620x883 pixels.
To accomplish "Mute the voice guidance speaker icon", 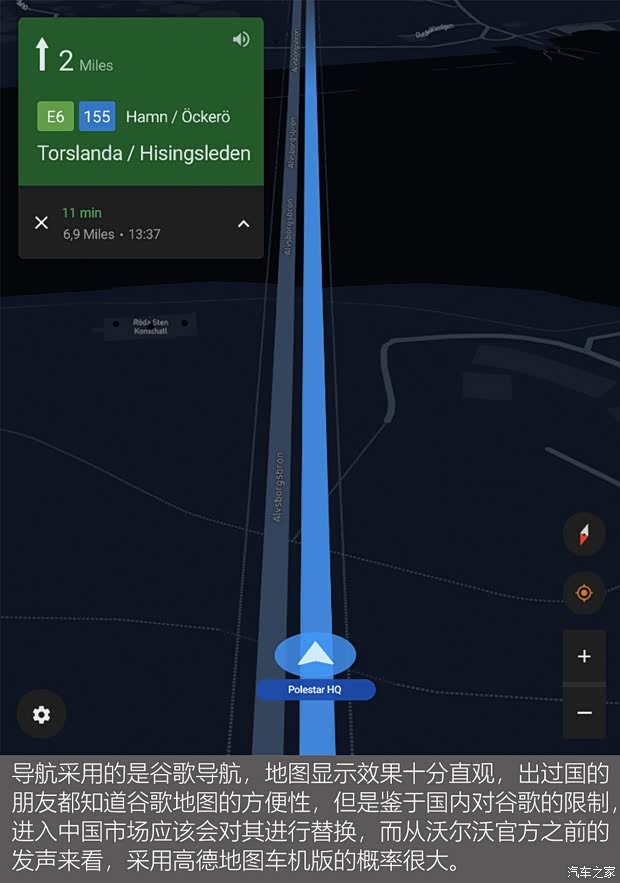I will coord(241,40).
